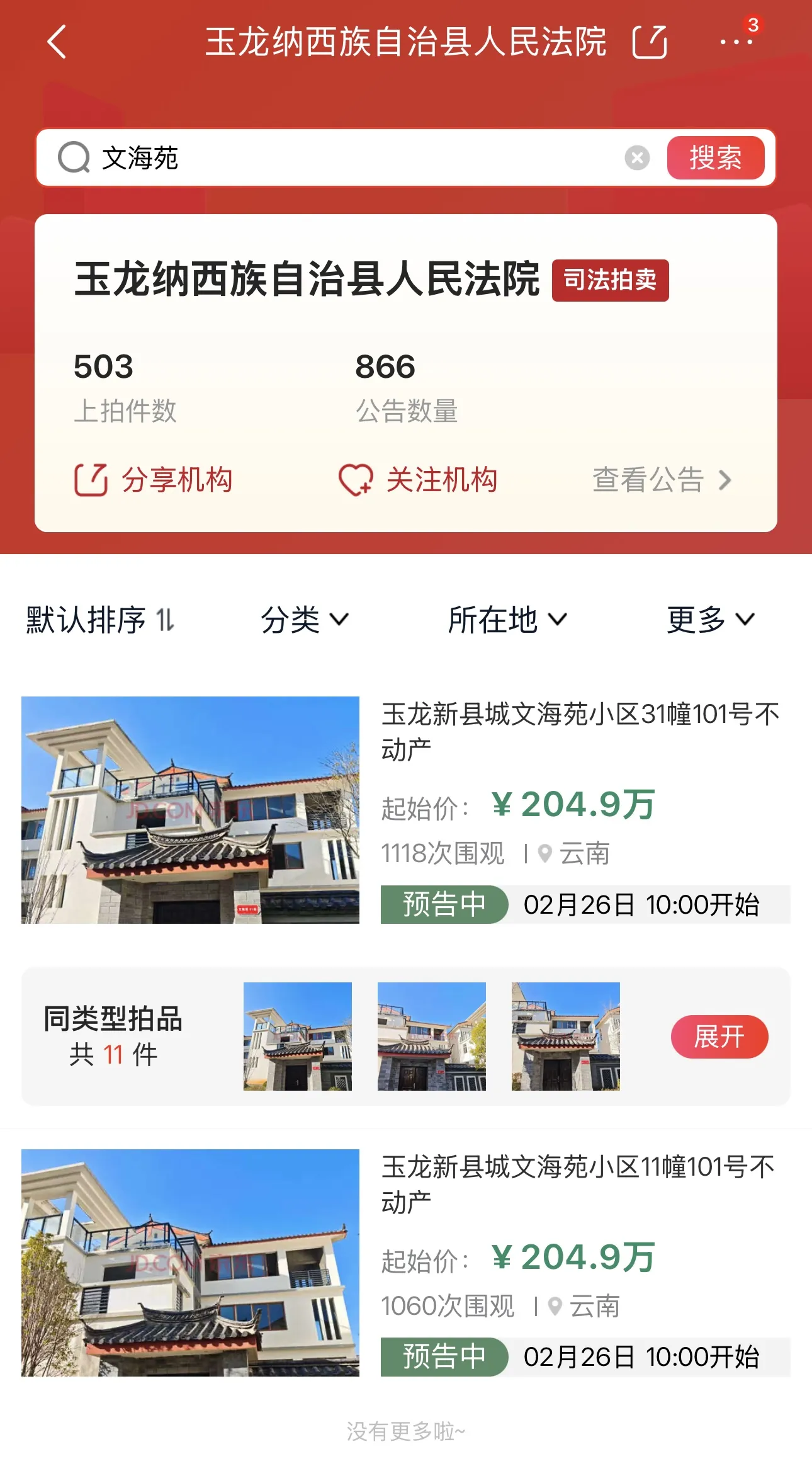Open listing 文海苑小区31幢101号不动产
The height and width of the screenshot is (1466, 812).
click(x=579, y=731)
